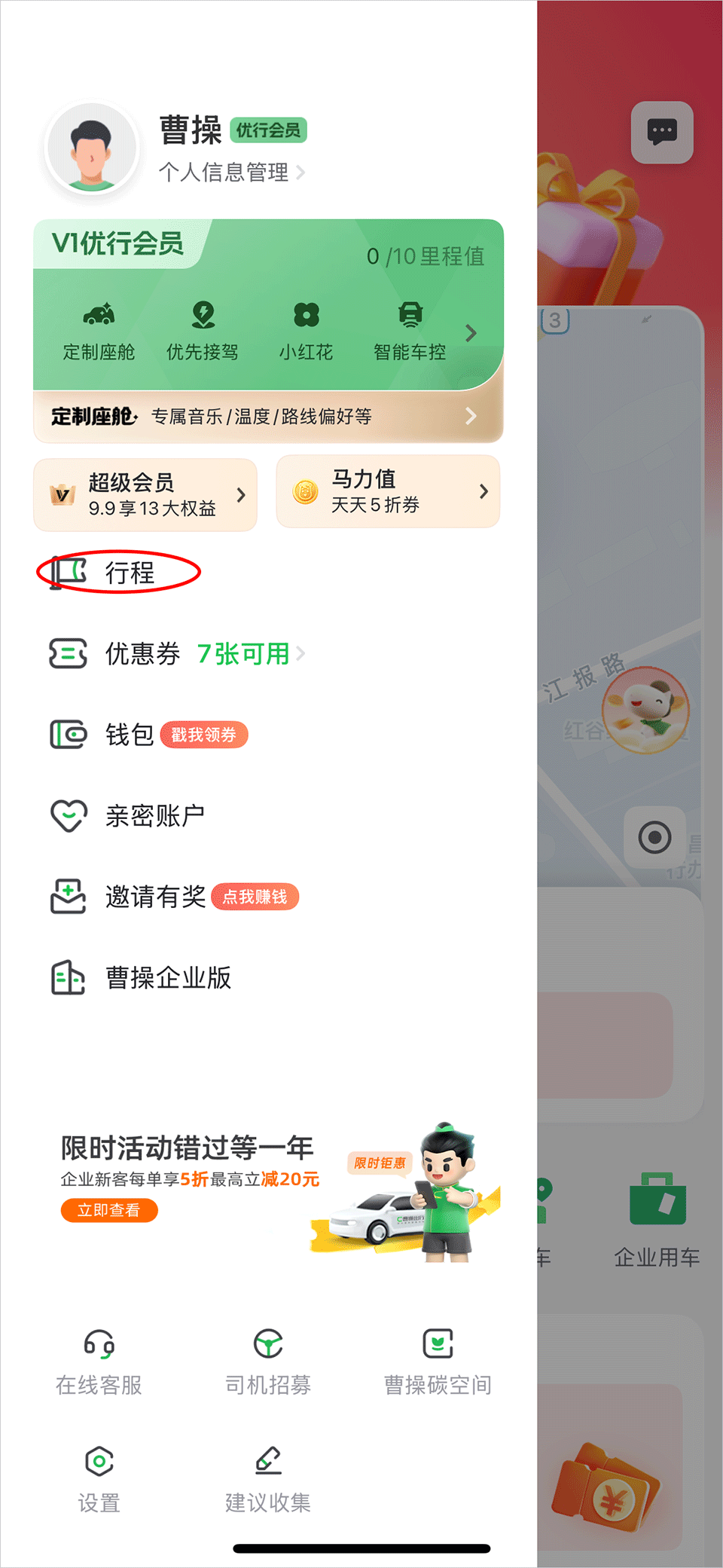
Task: Open the 行程 menu item
Action: pos(130,573)
